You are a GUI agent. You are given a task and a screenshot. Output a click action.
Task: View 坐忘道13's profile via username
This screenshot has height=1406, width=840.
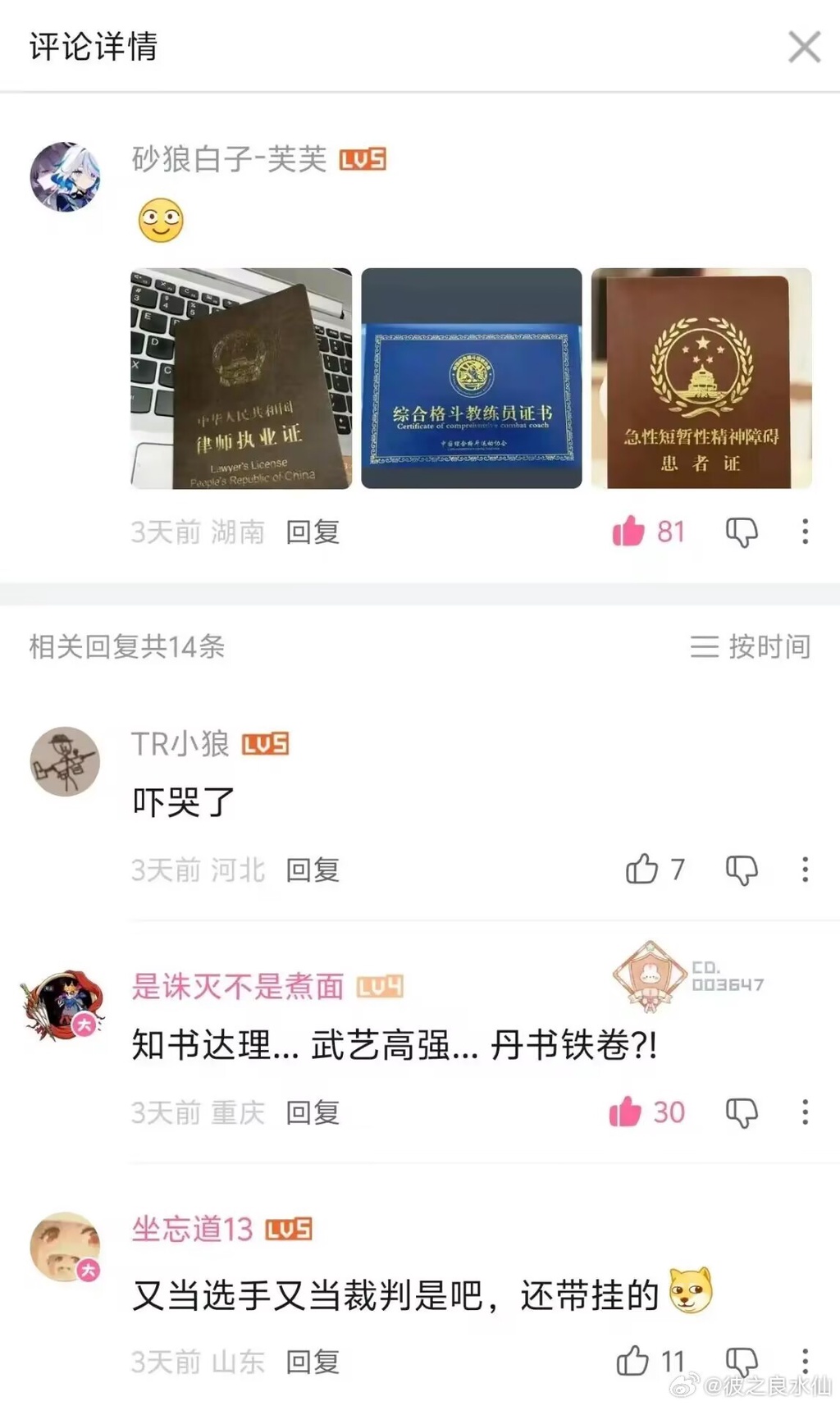(x=193, y=1229)
